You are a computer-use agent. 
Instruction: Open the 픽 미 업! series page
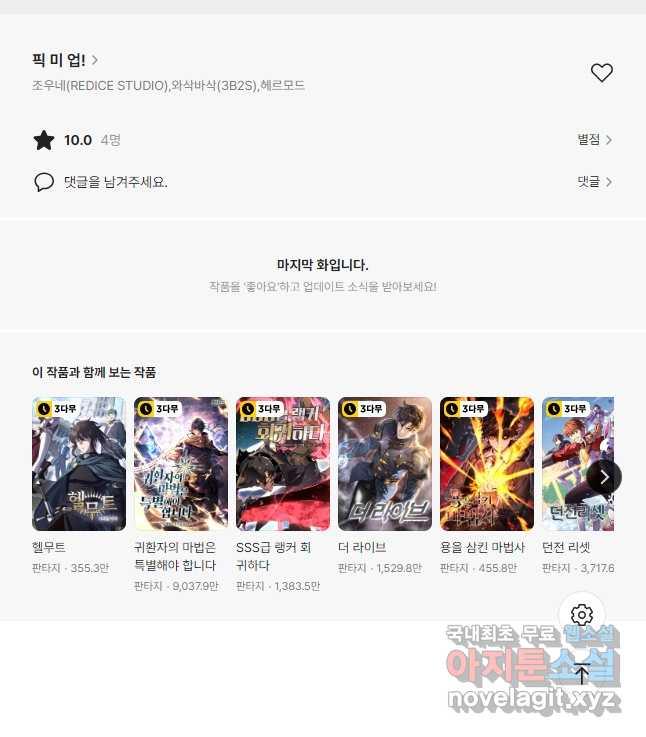point(65,60)
